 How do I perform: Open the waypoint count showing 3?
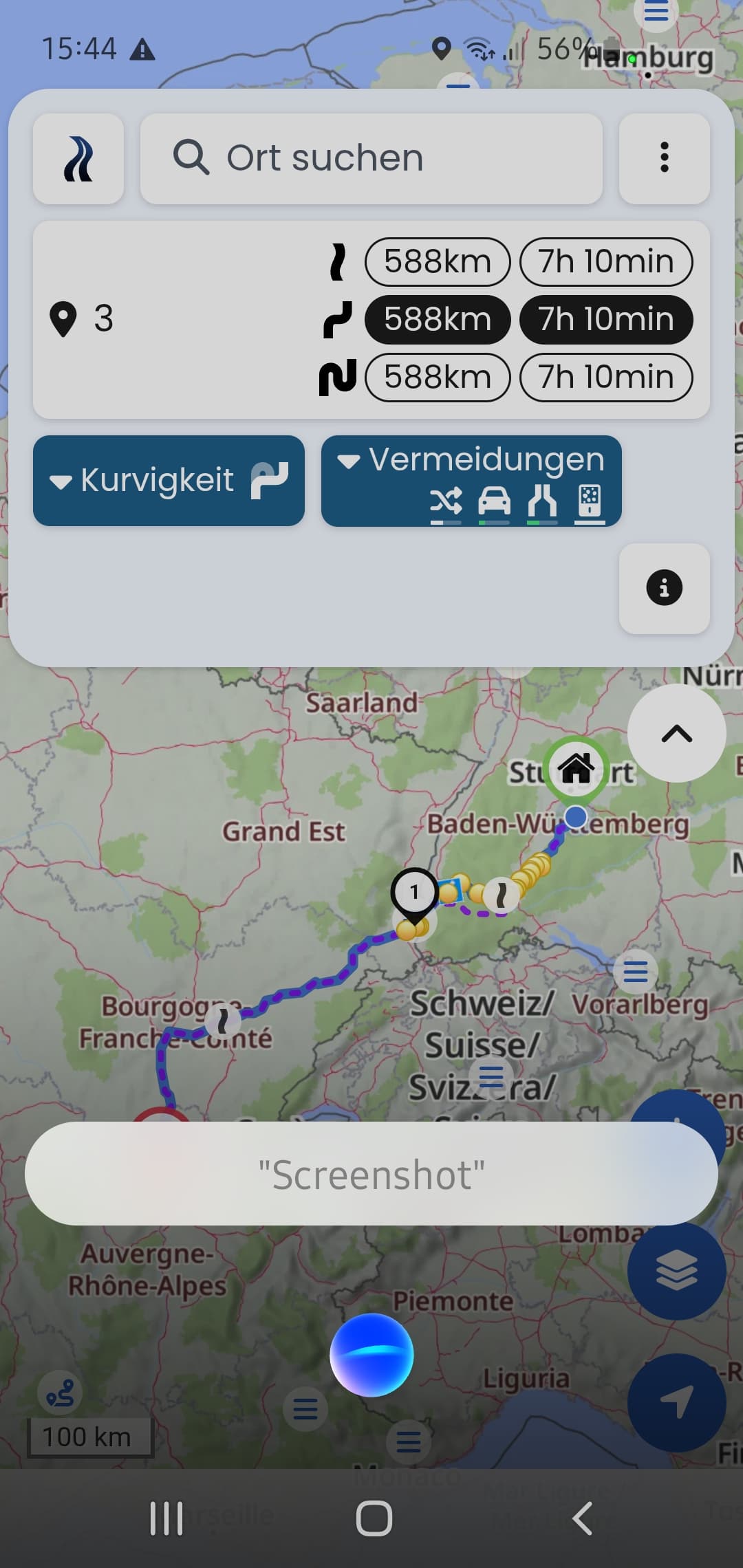82,319
